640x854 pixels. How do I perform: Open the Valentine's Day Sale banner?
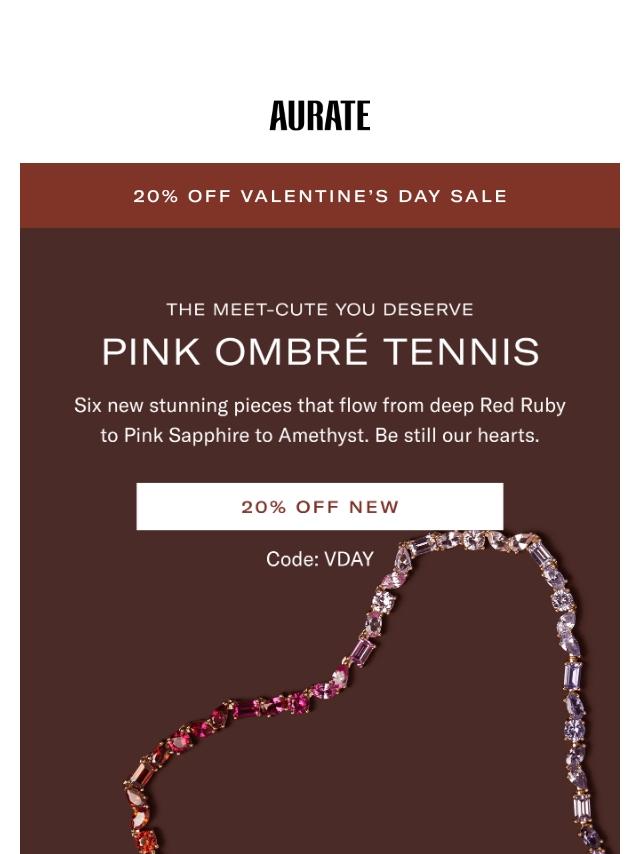coord(320,196)
